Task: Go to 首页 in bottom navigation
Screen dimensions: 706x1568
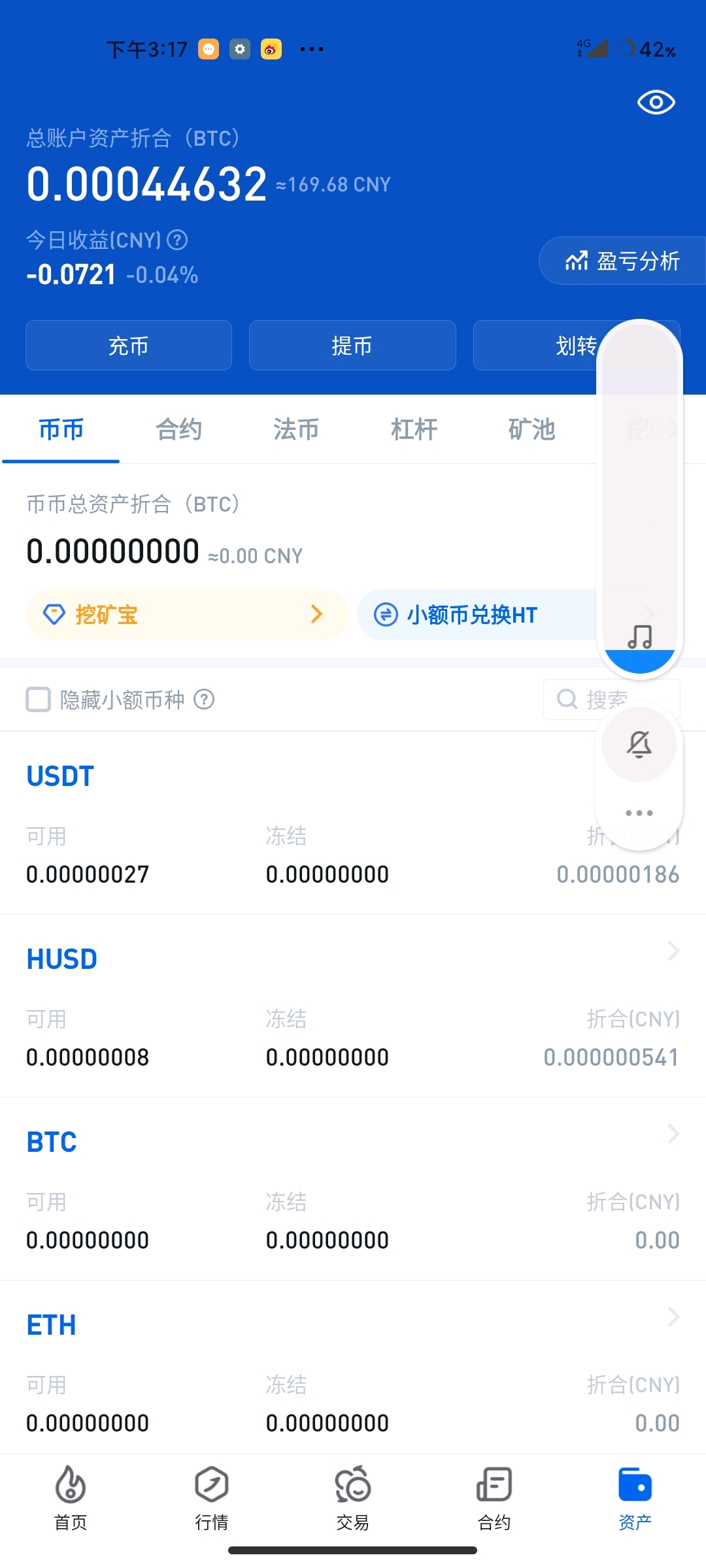Action: [71, 1498]
